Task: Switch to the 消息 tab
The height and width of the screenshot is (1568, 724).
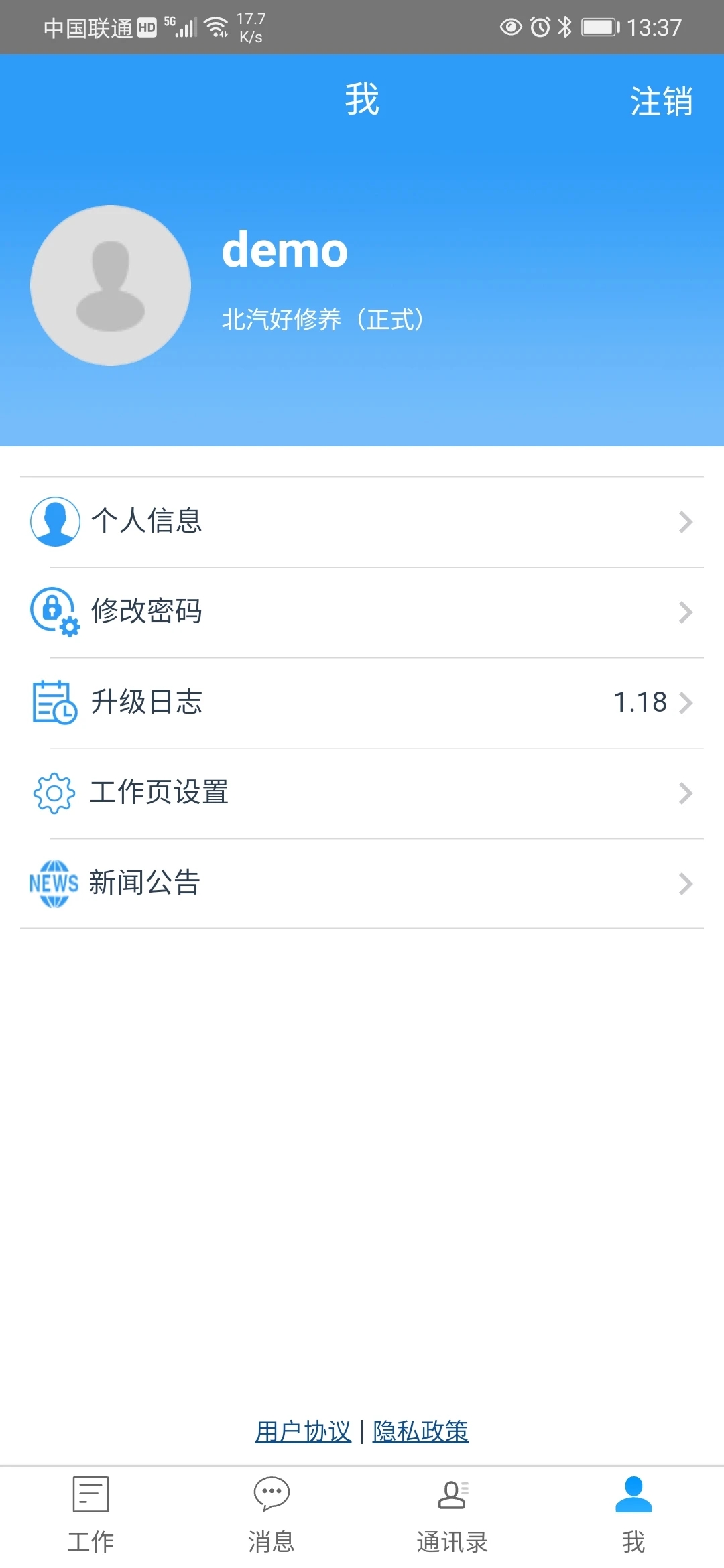Action: (271, 1512)
